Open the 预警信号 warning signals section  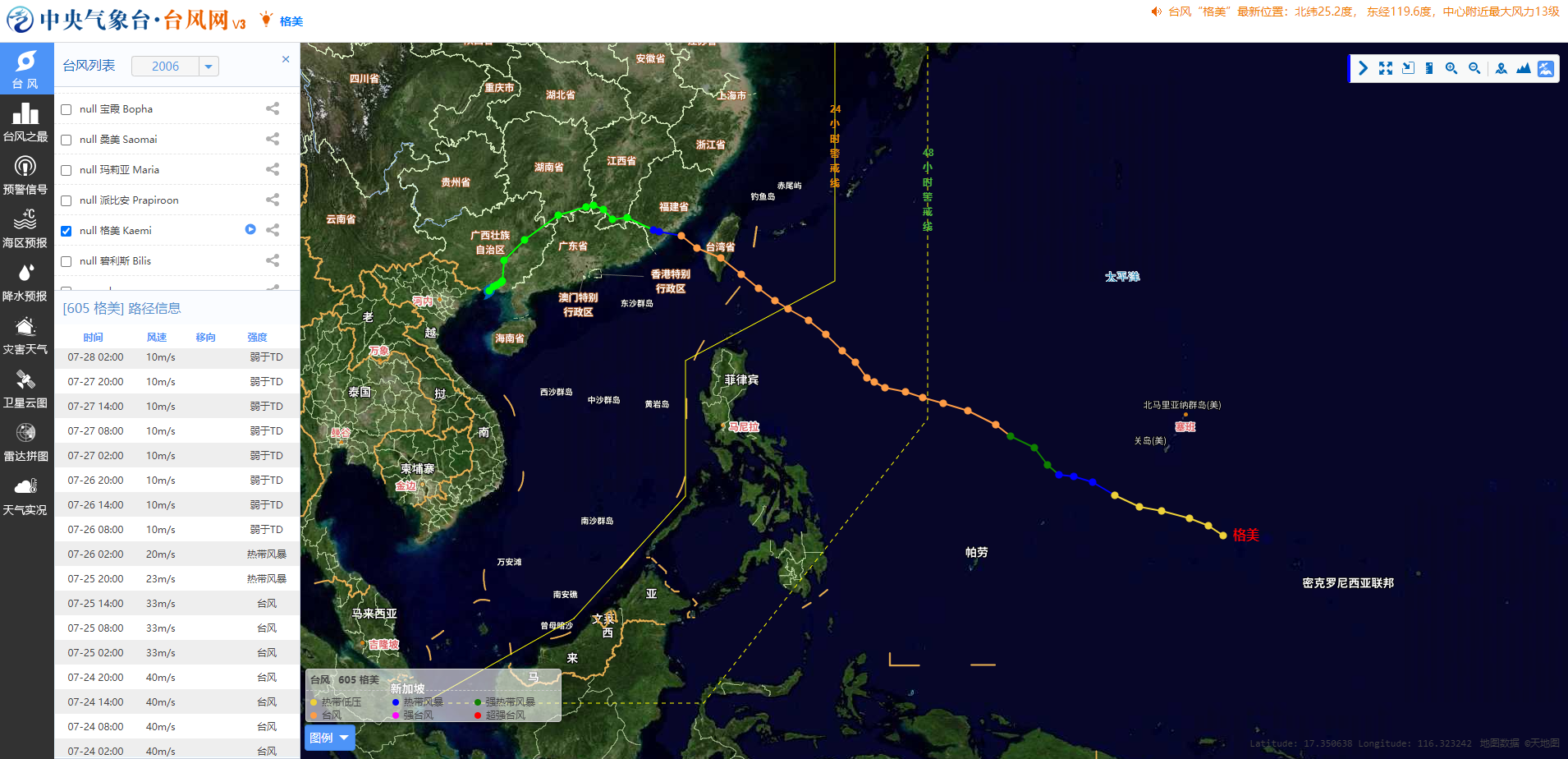[x=25, y=176]
